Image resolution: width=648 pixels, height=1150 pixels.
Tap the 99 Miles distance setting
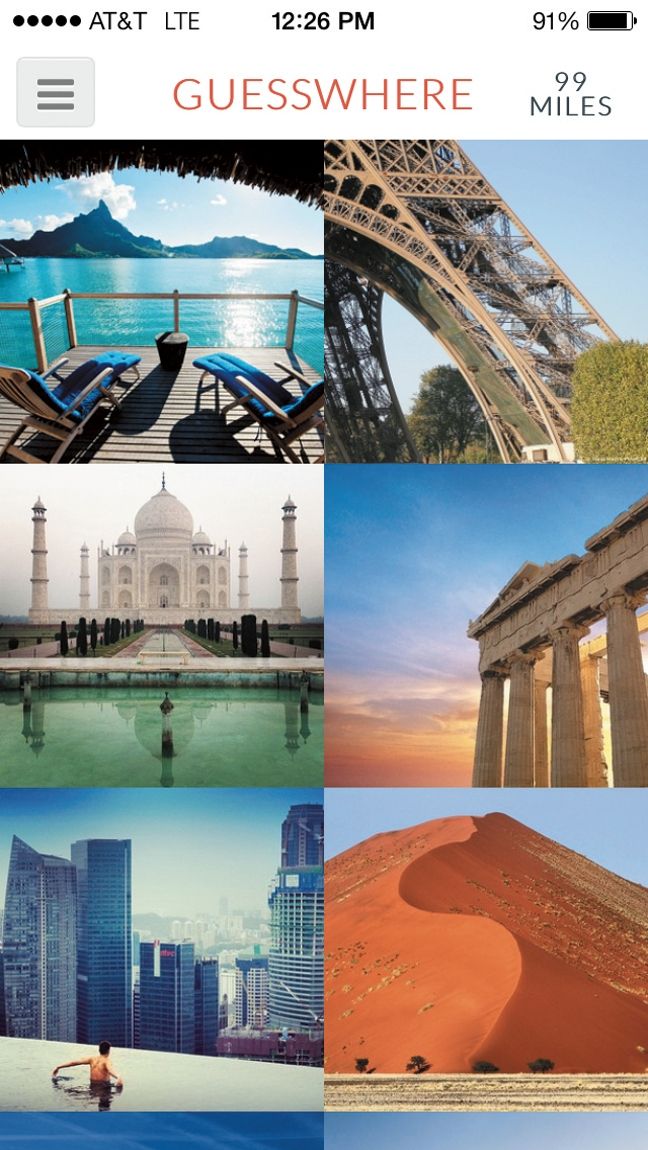point(570,94)
